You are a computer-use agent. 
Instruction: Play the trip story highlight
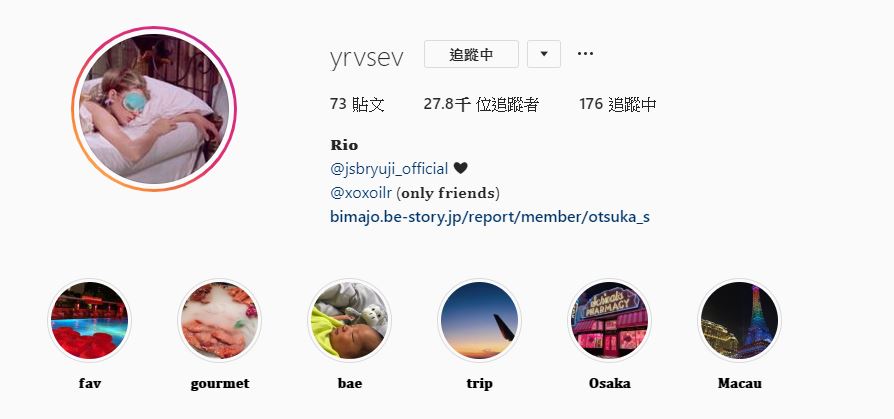[x=479, y=320]
